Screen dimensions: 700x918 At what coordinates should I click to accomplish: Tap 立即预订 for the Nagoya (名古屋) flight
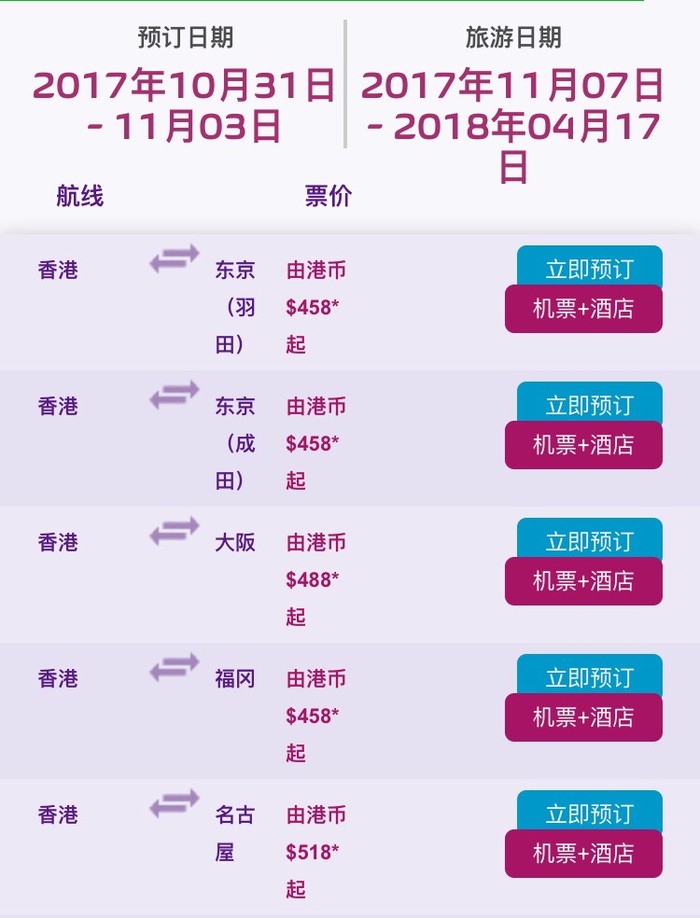[x=589, y=810]
